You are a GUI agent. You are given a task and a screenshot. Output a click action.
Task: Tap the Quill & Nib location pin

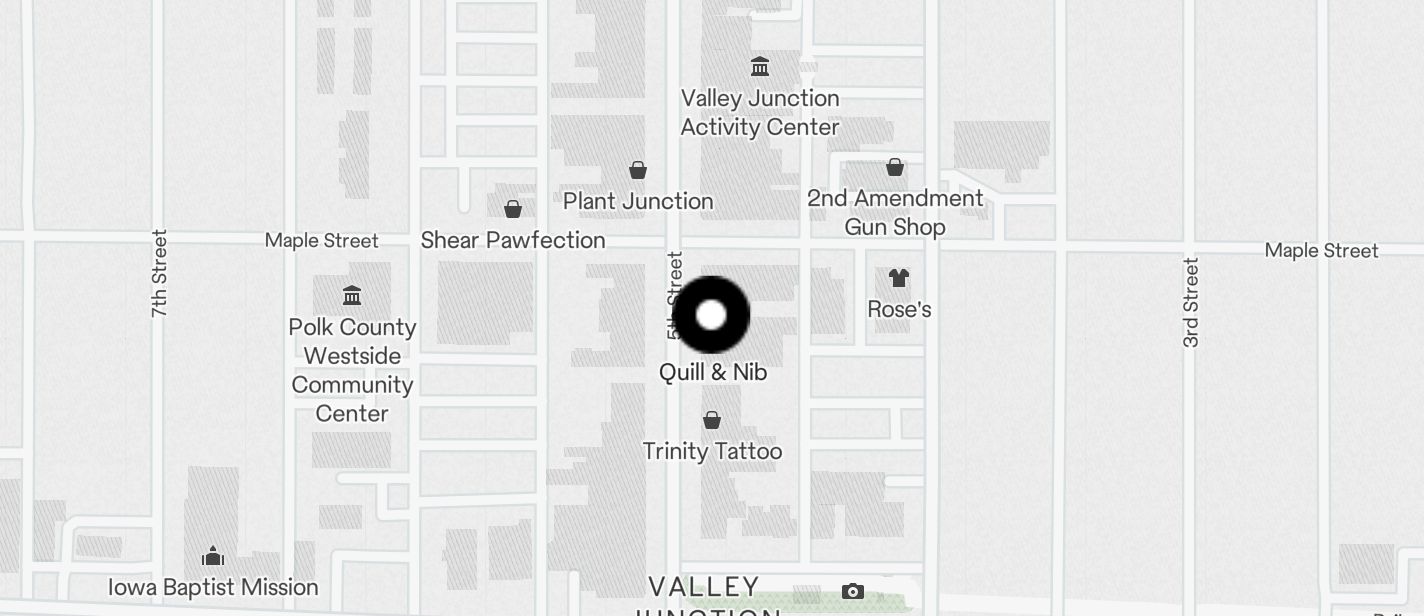pos(711,315)
